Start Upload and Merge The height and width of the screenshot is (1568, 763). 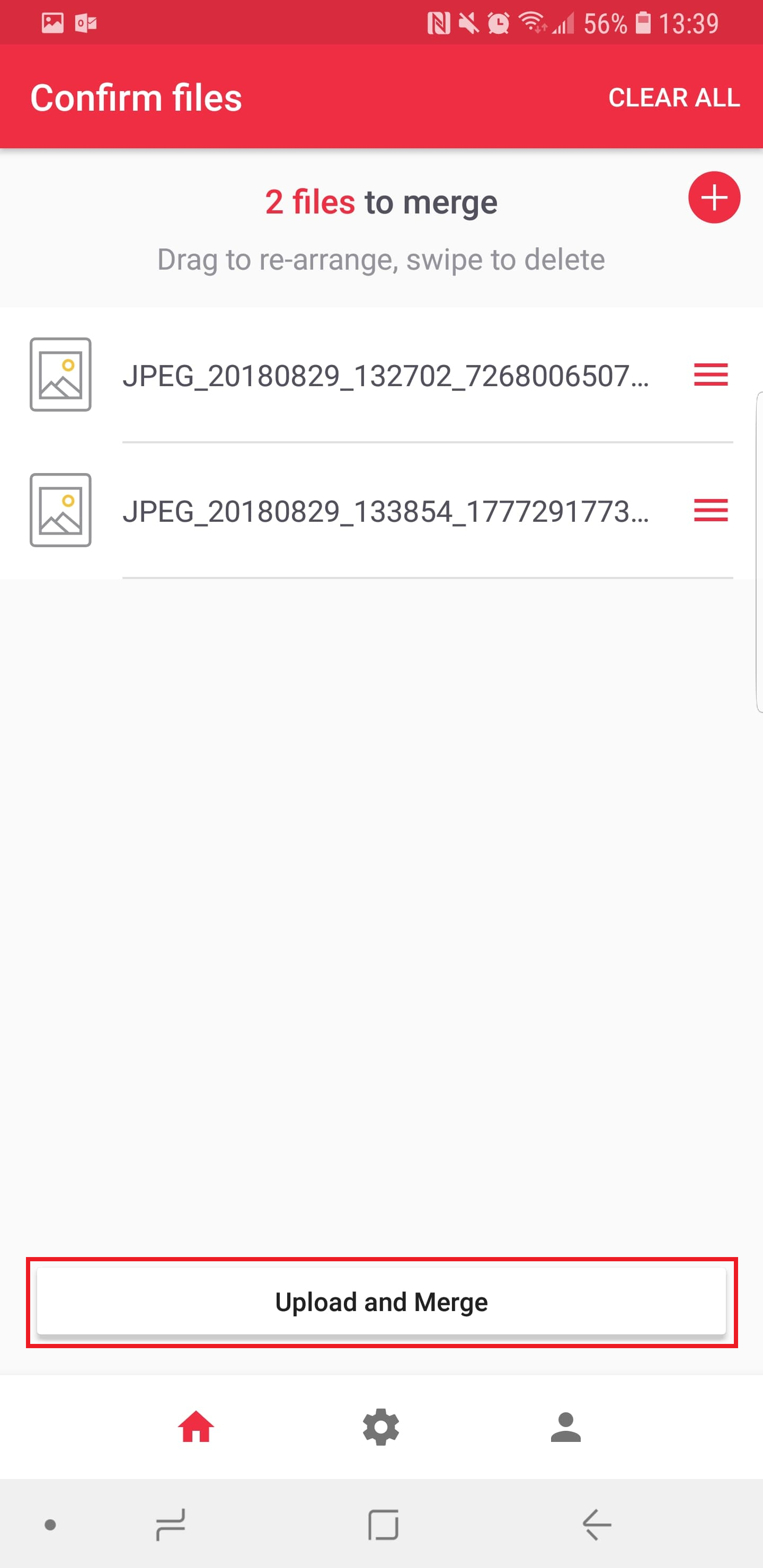pos(381,1302)
